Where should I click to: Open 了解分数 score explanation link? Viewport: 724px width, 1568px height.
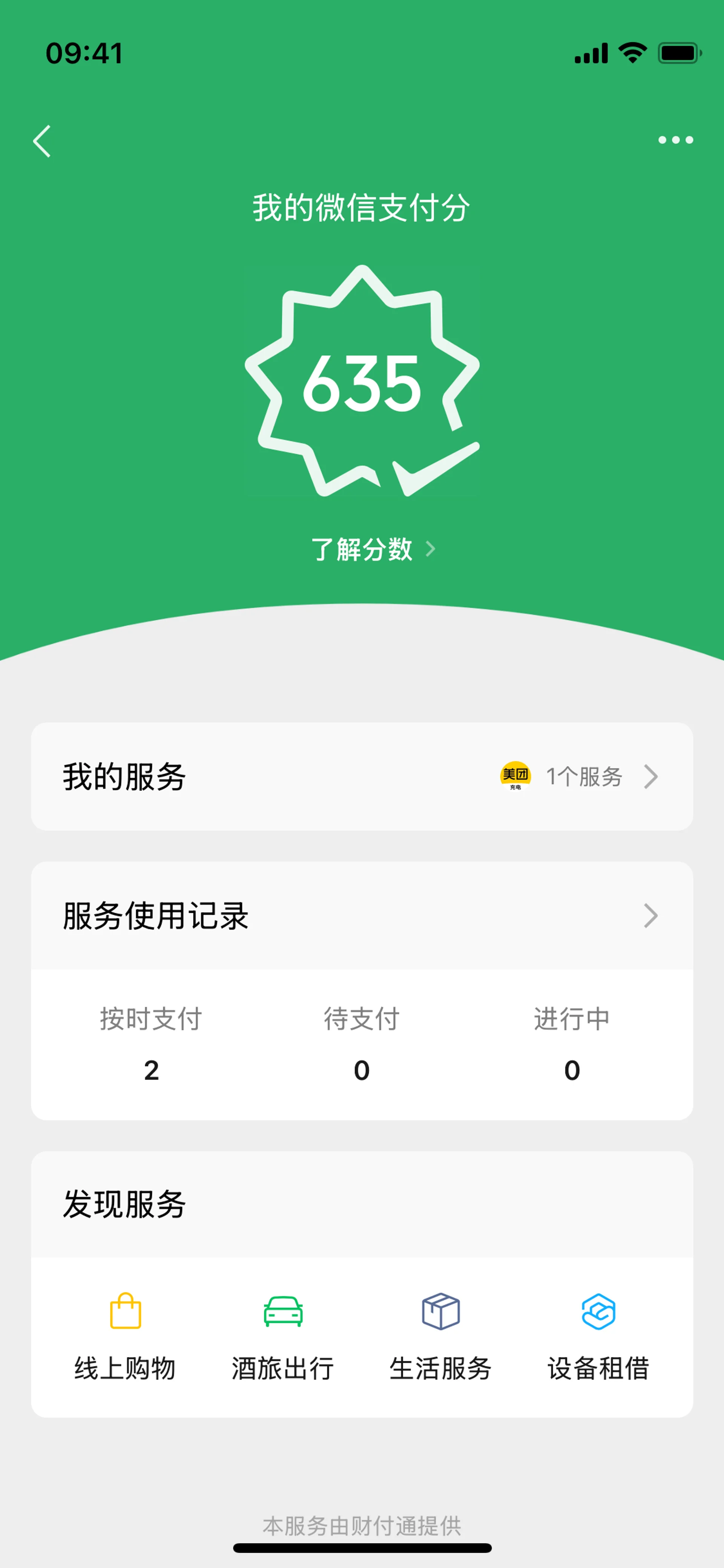click(372, 549)
